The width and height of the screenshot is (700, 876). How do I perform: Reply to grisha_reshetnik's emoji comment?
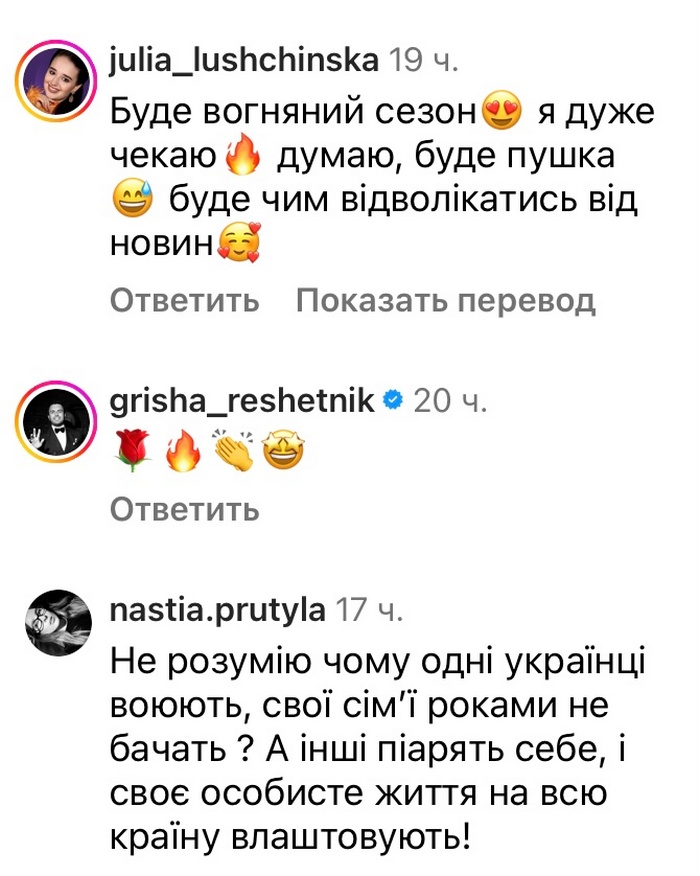(184, 510)
